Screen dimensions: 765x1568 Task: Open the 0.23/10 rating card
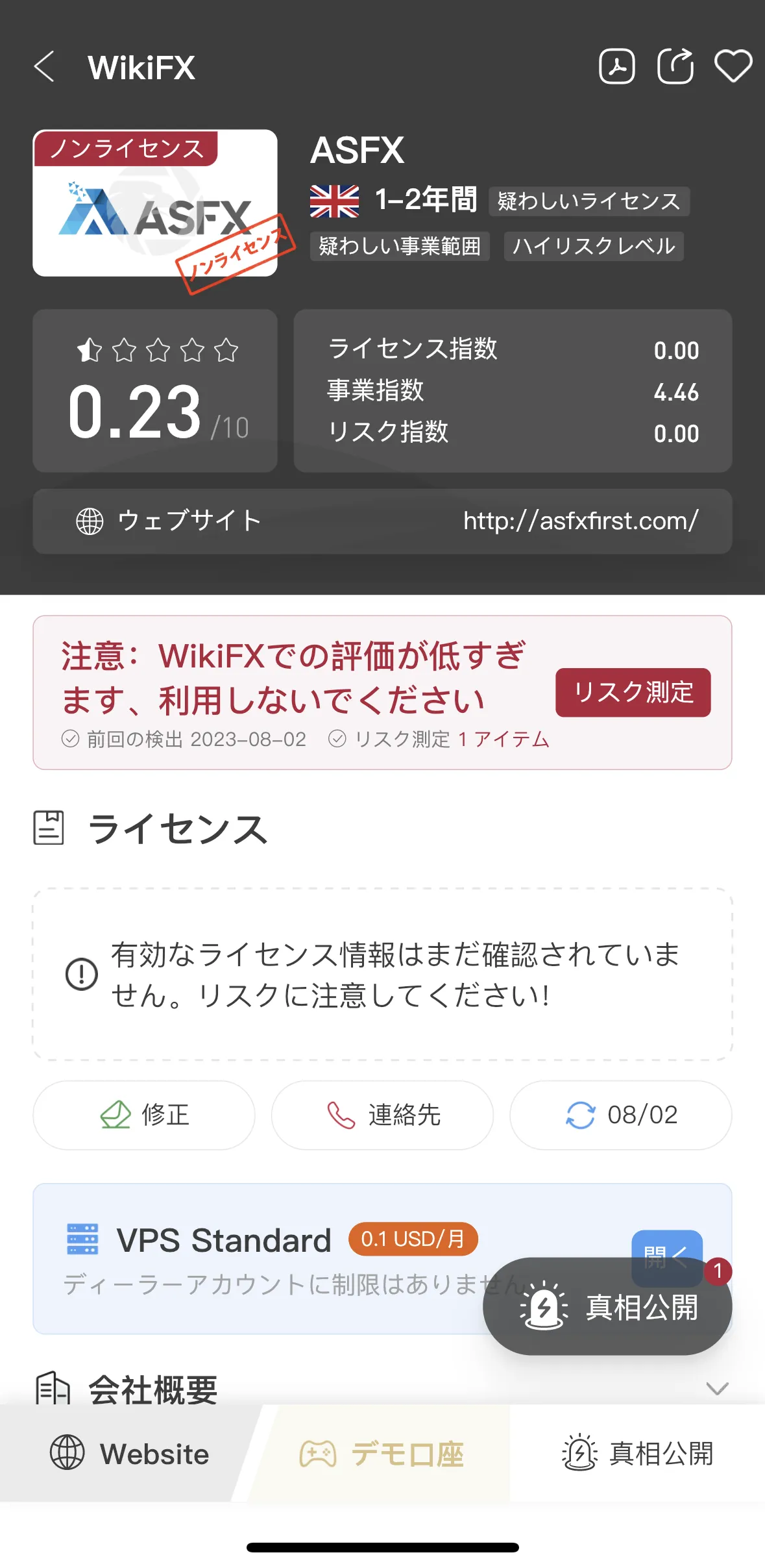[155, 390]
